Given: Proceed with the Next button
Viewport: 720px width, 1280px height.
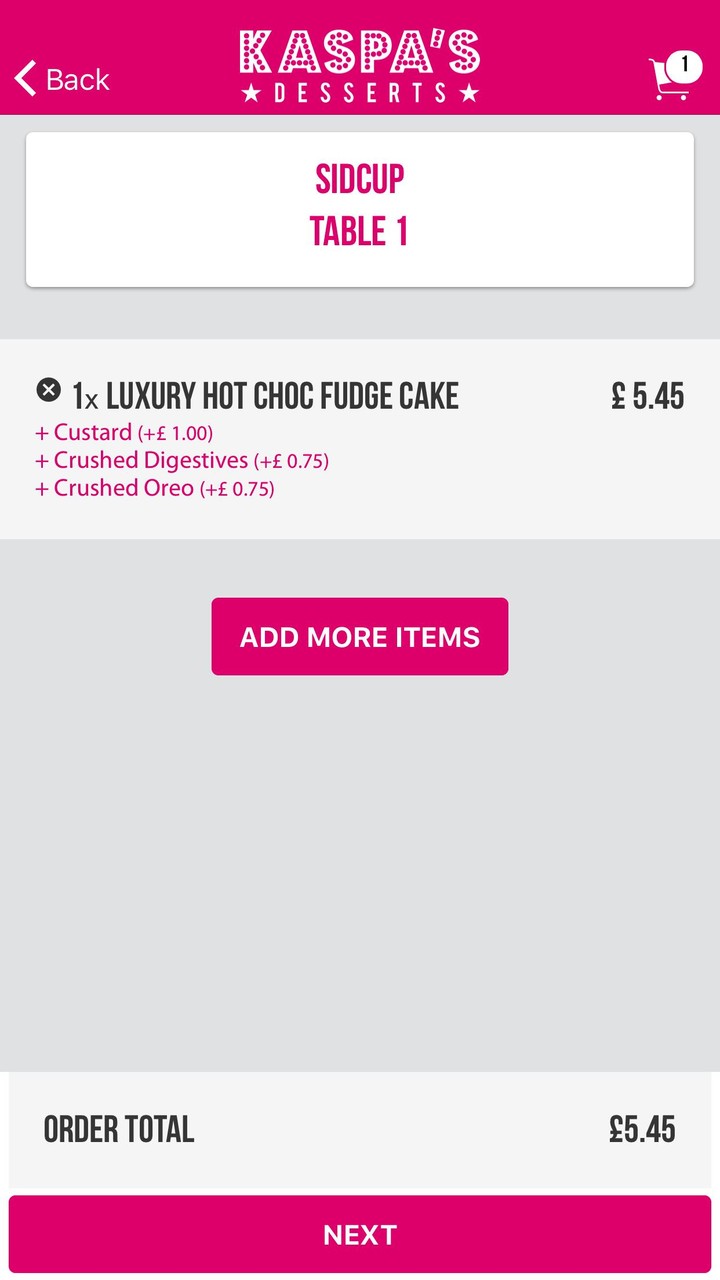Looking at the screenshot, I should (x=360, y=1235).
